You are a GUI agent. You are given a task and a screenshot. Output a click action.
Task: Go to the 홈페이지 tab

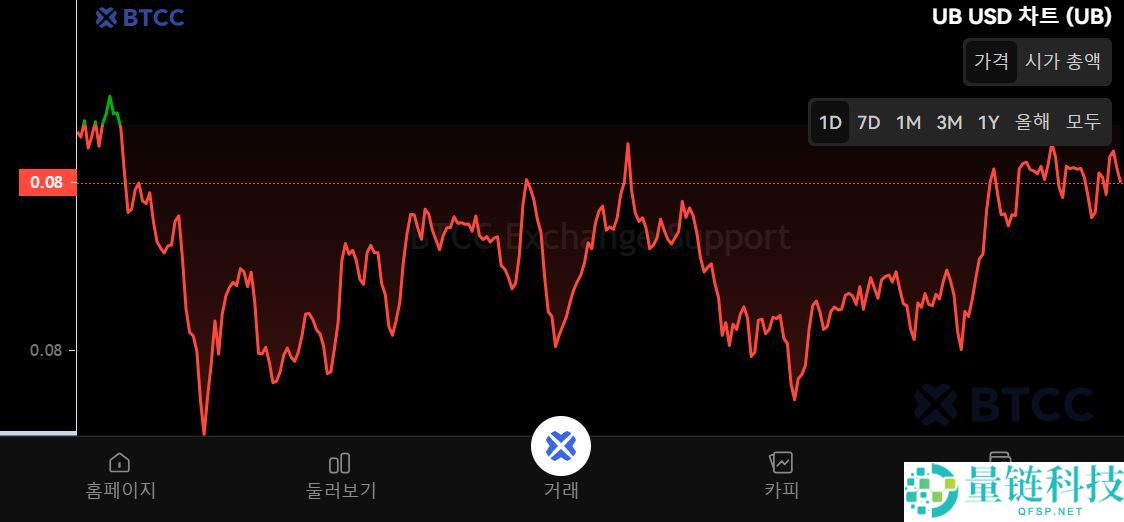click(x=120, y=475)
